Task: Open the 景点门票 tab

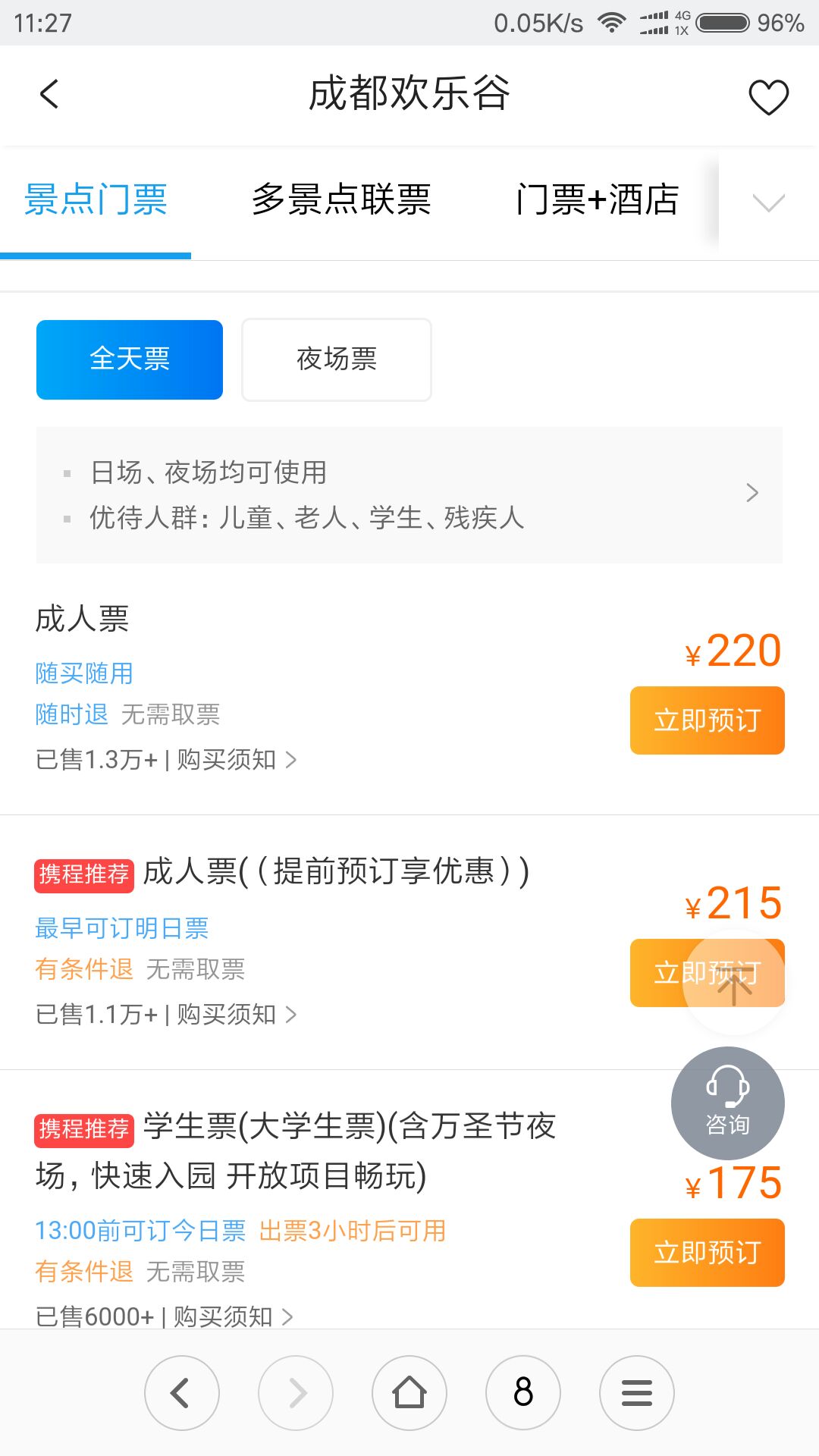Action: (x=96, y=199)
